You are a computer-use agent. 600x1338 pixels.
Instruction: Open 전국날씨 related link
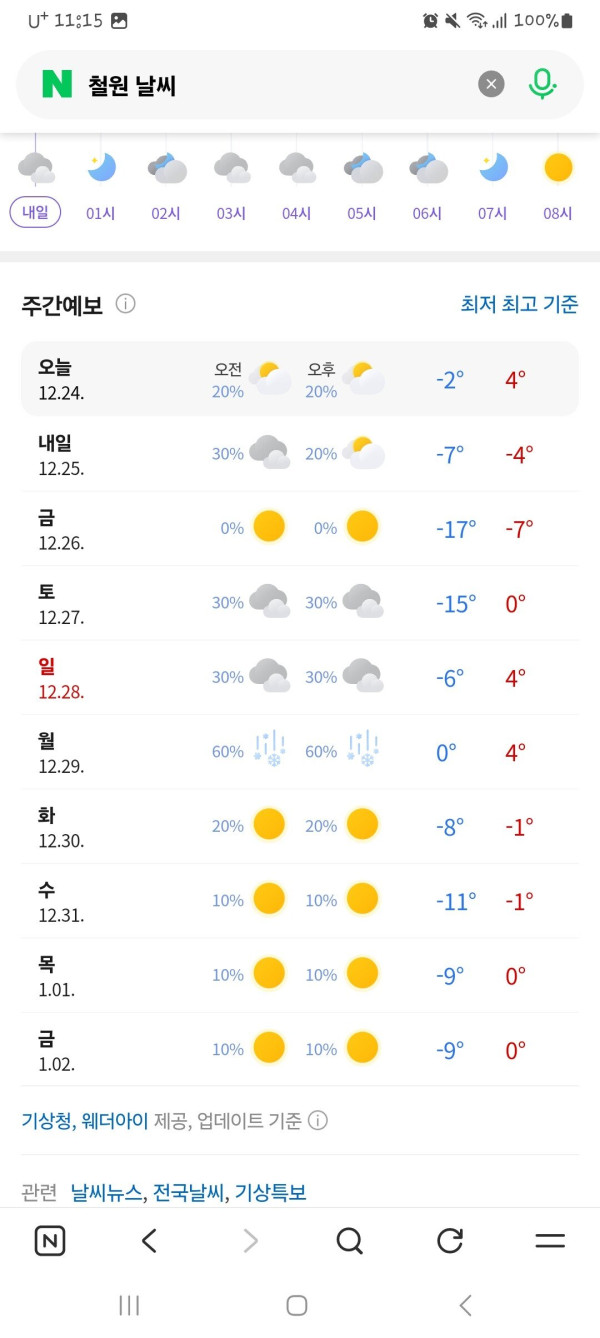coord(189,1192)
